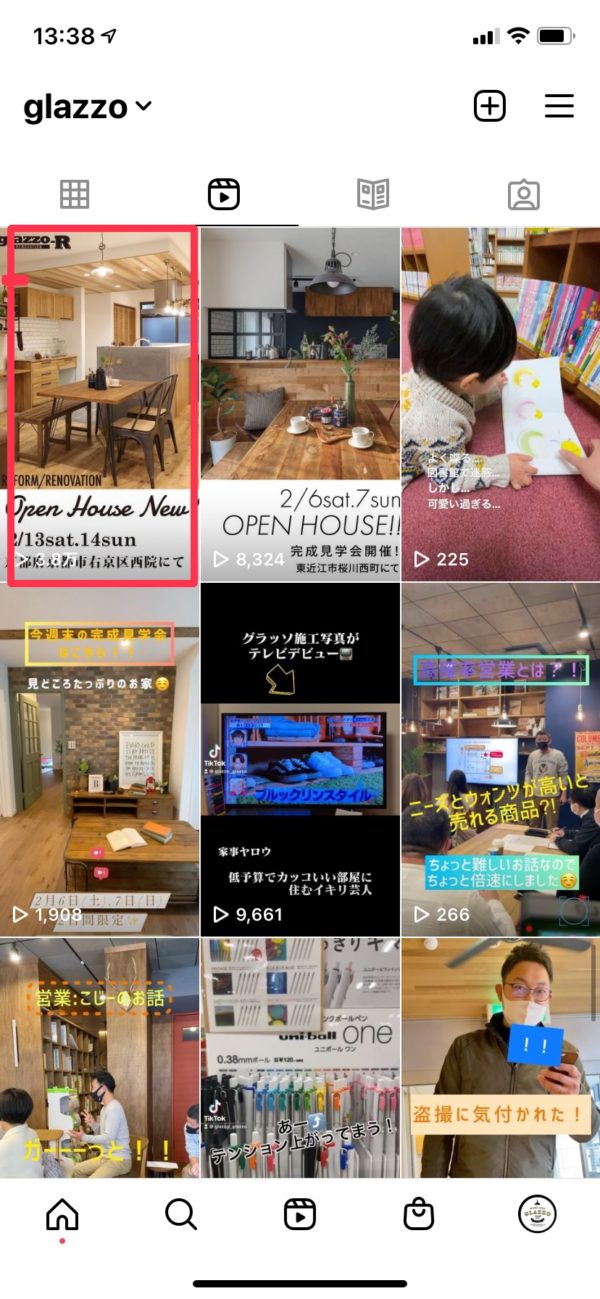
Task: Switch to the guides tab
Action: [x=373, y=194]
